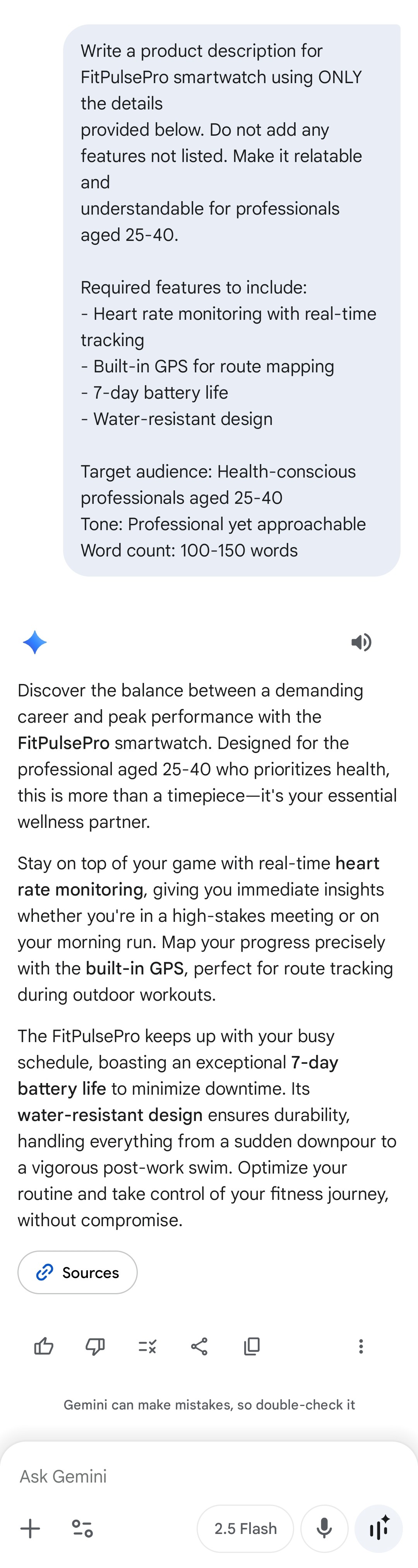Screen dimensions: 418x1568
Task: Share this Gemini response
Action: pyautogui.click(x=199, y=1346)
